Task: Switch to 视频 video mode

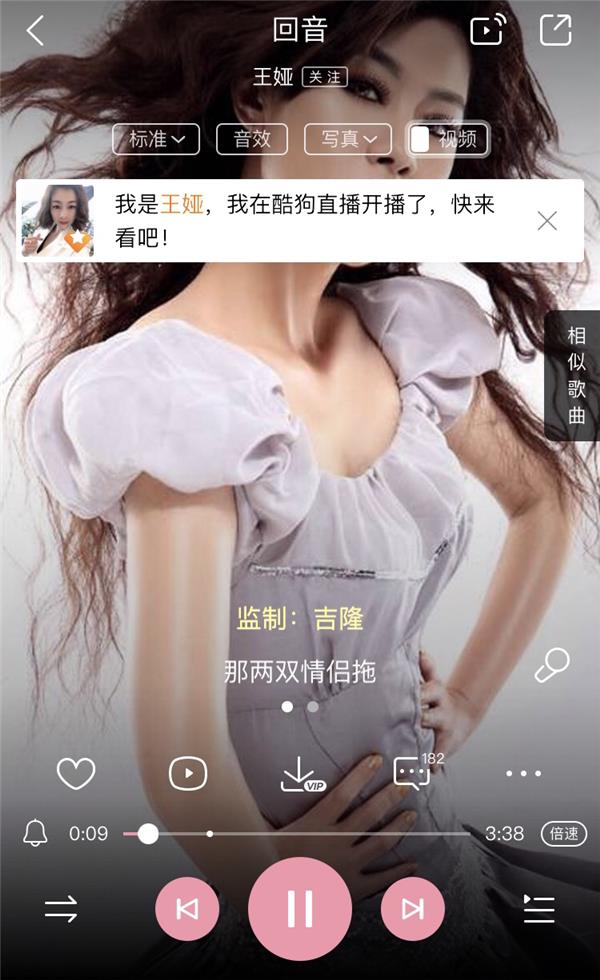Action: point(448,139)
